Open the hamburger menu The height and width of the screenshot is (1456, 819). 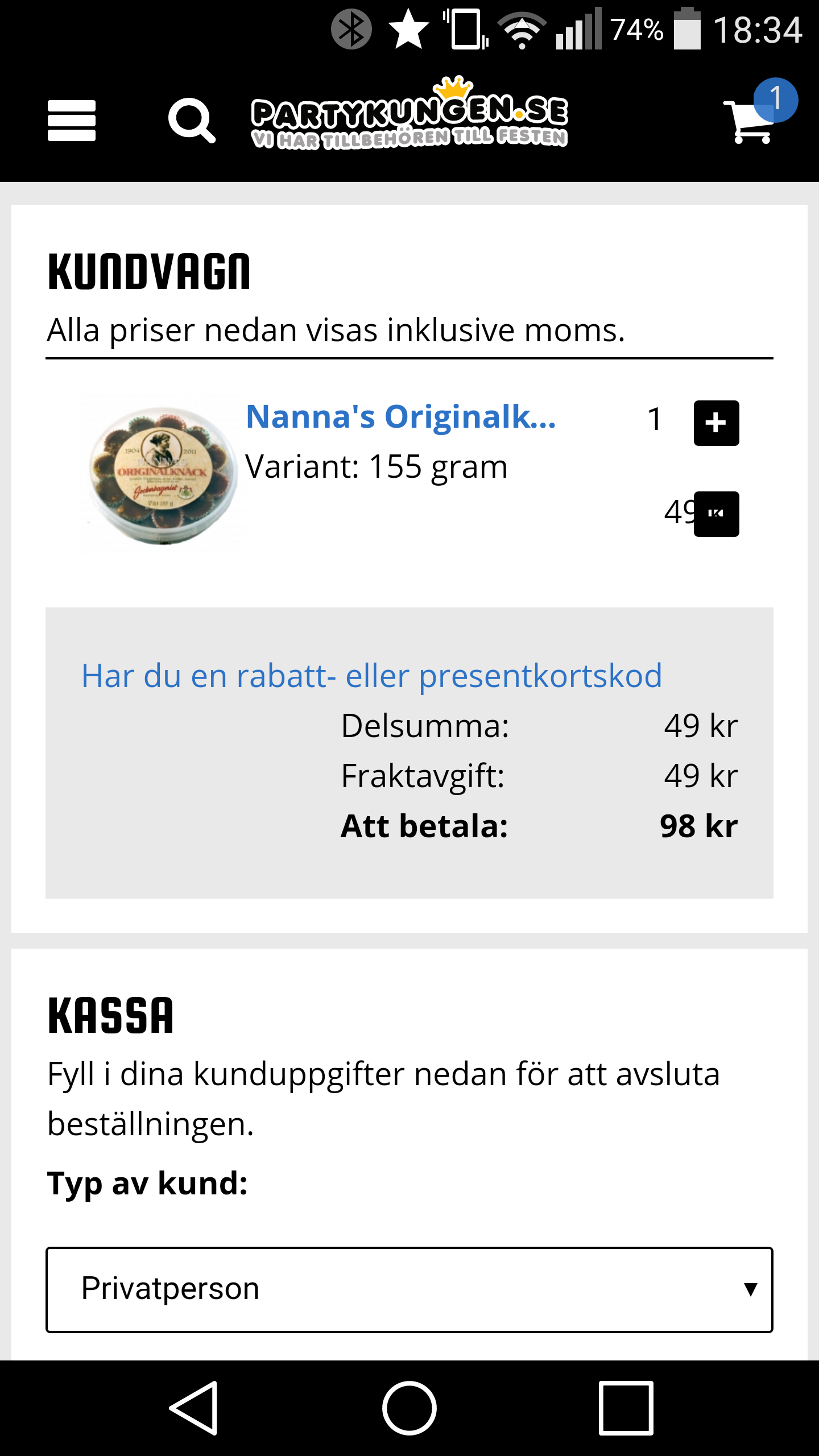click(72, 121)
